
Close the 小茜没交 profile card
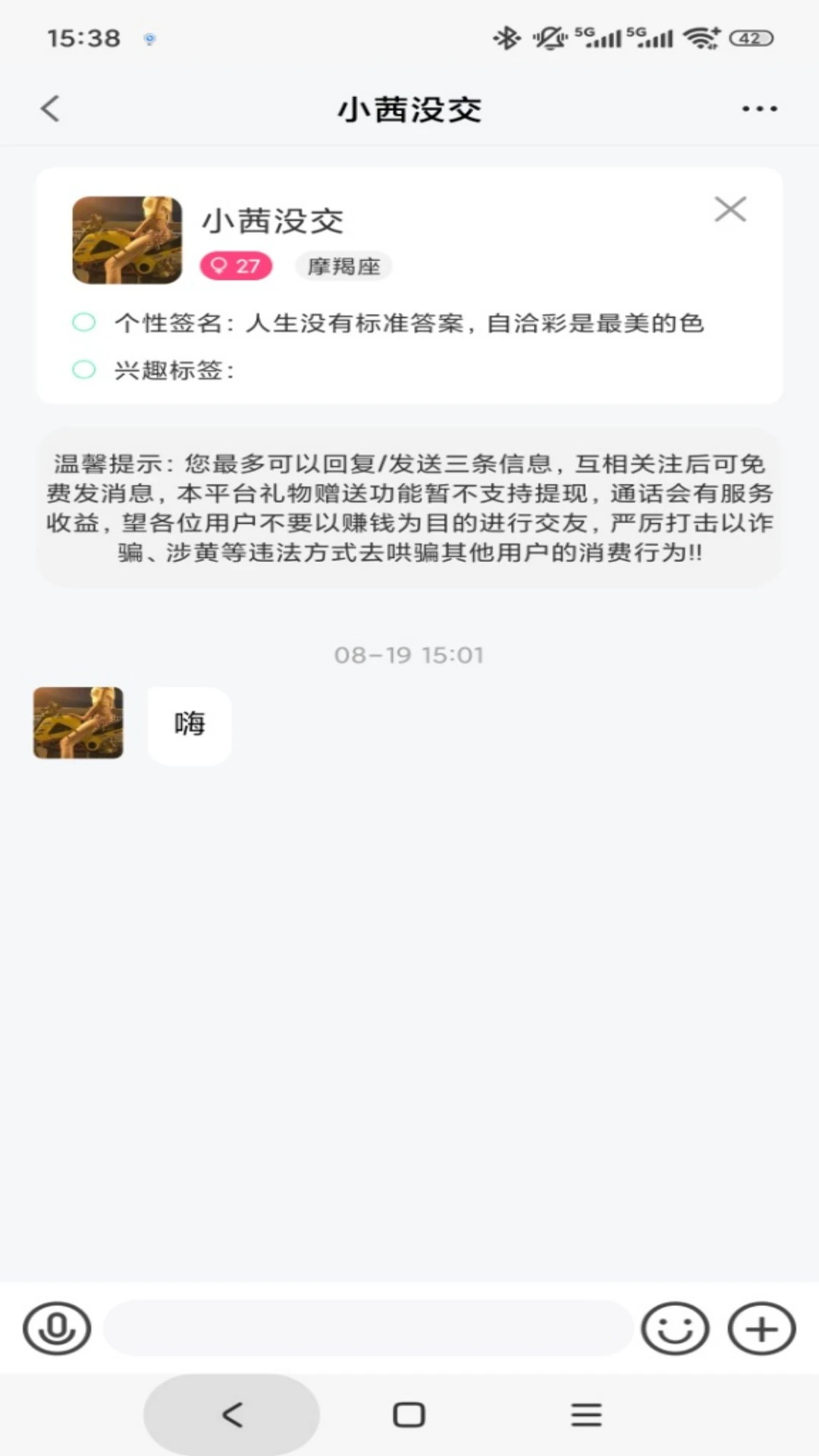[x=730, y=209]
